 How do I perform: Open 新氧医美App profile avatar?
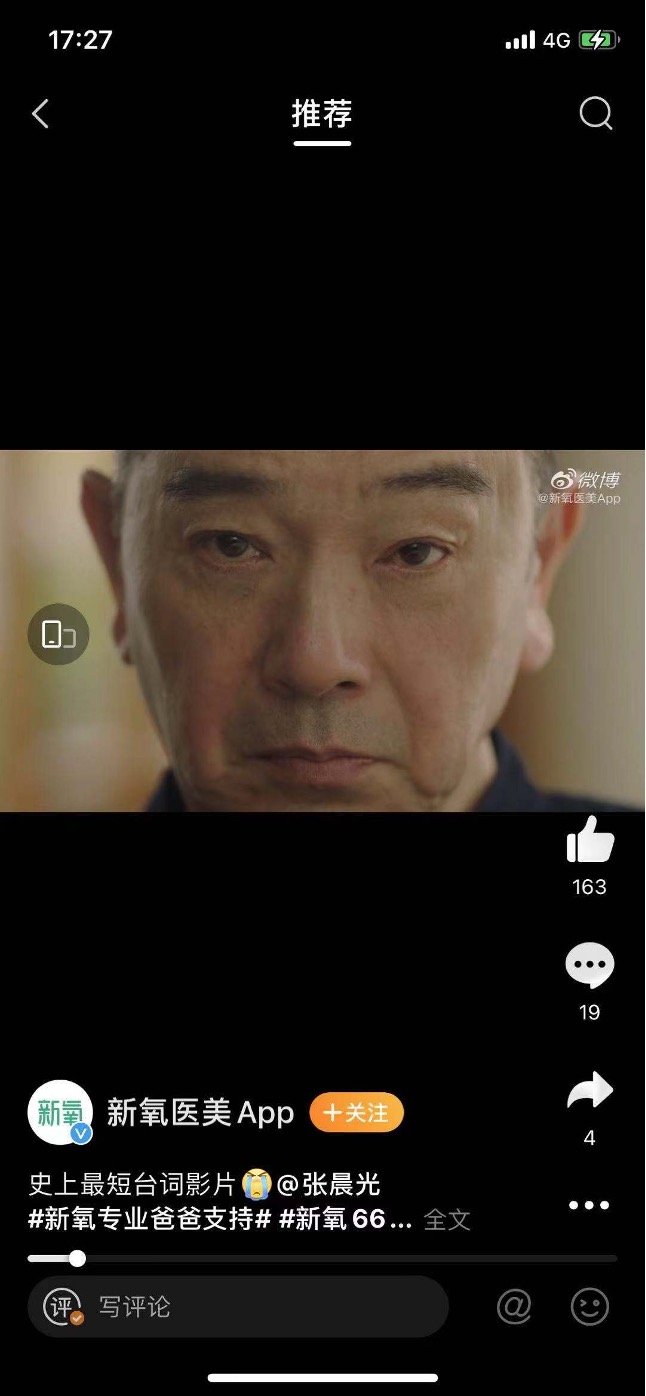tap(60, 1113)
